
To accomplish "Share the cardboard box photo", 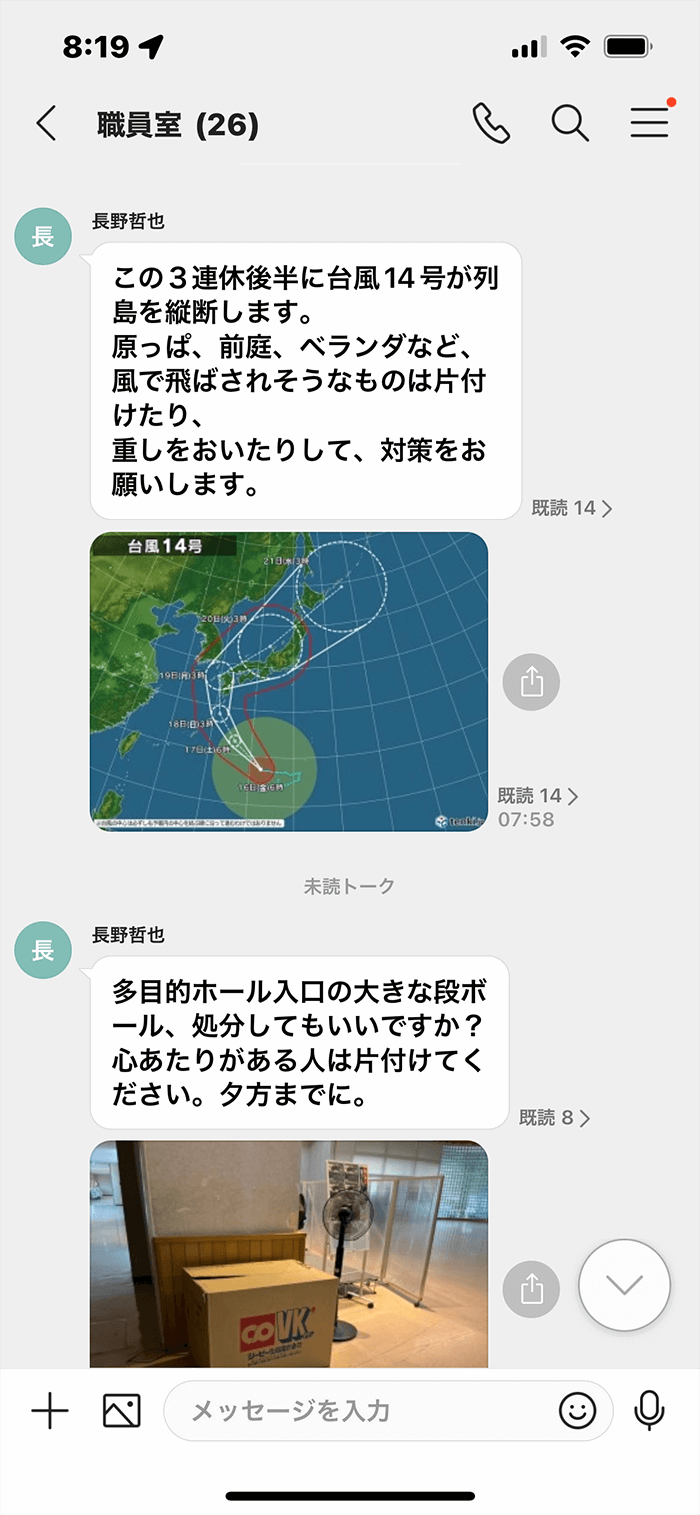I will coord(531,1289).
